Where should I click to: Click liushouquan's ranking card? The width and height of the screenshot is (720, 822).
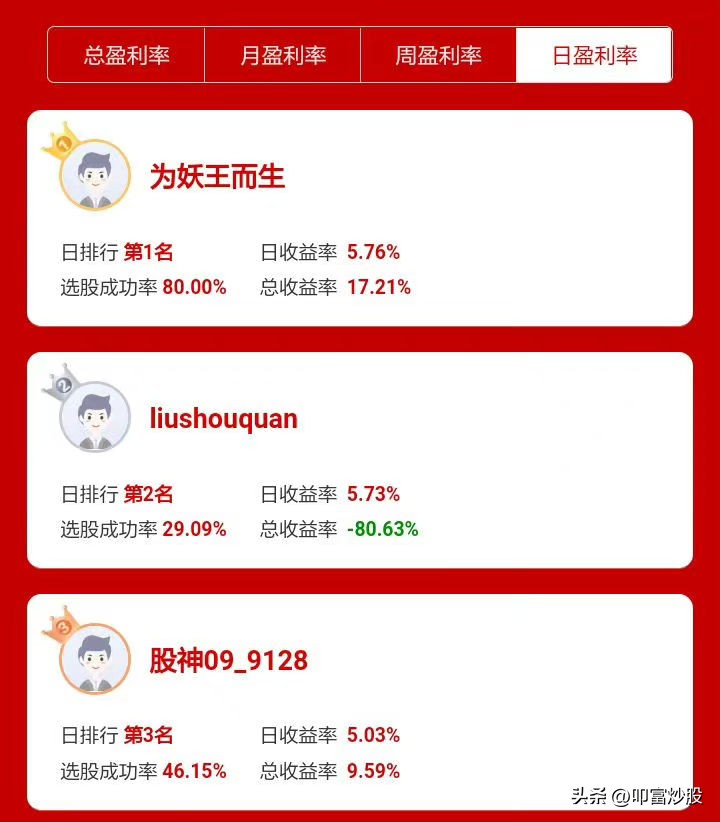point(360,460)
